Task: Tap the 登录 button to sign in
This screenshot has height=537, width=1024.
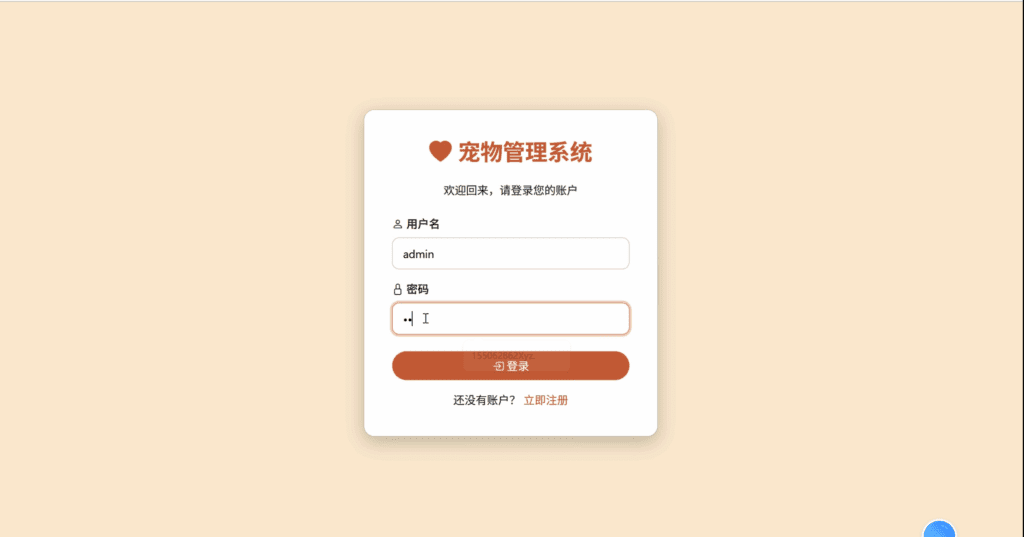Action: [x=510, y=366]
